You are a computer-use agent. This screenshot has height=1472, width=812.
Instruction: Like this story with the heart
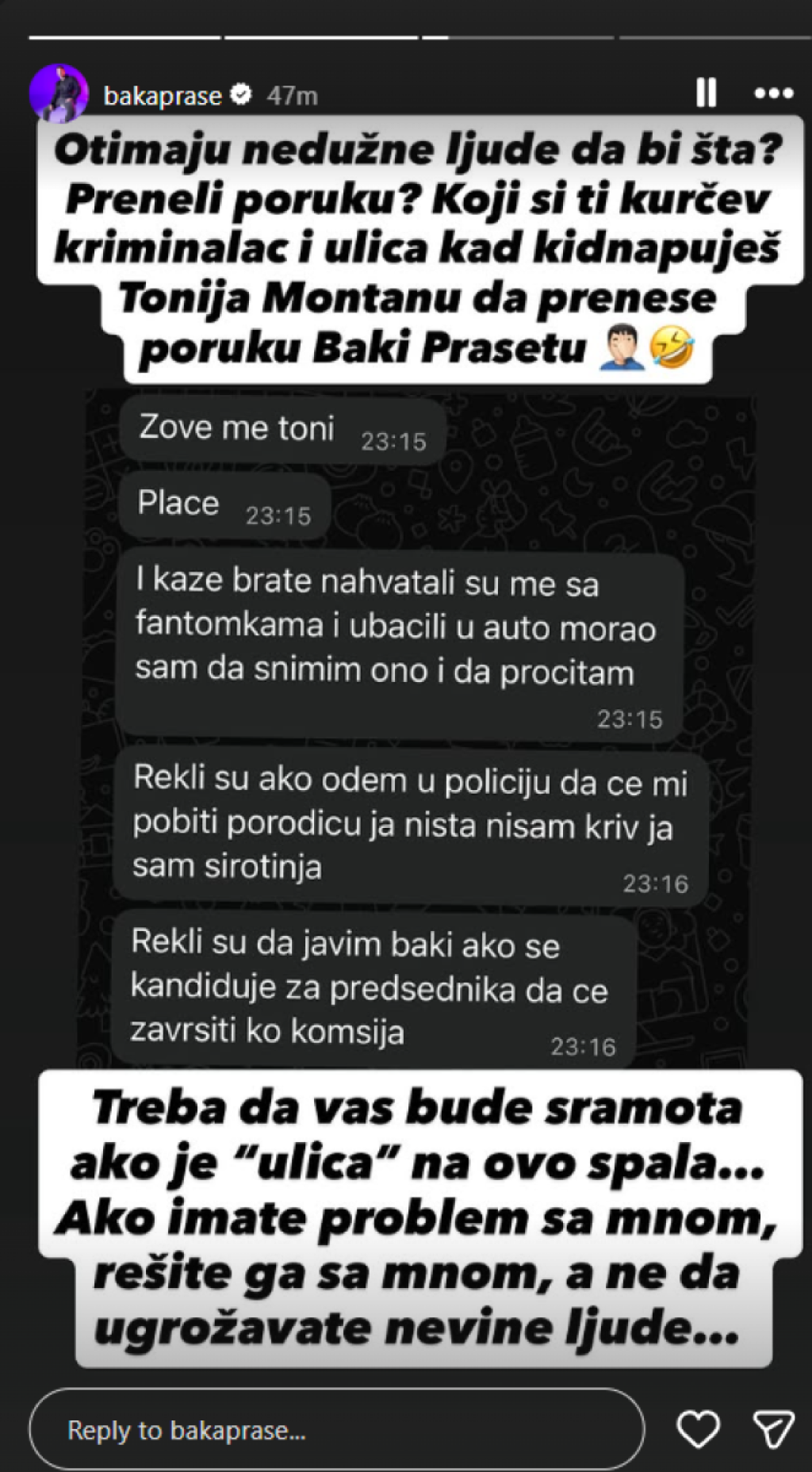[x=698, y=1429]
